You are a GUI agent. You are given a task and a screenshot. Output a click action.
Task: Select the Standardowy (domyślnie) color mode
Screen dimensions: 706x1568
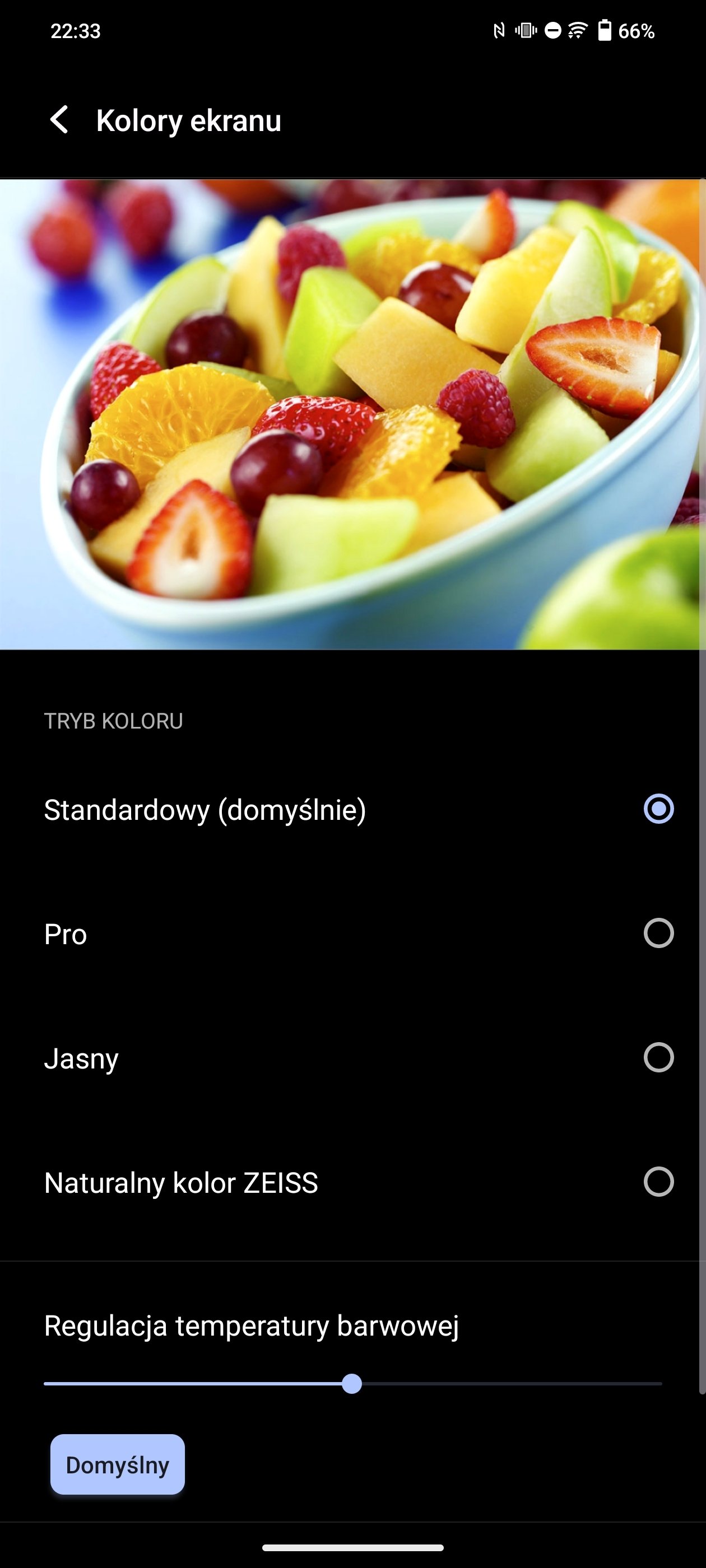click(352, 809)
